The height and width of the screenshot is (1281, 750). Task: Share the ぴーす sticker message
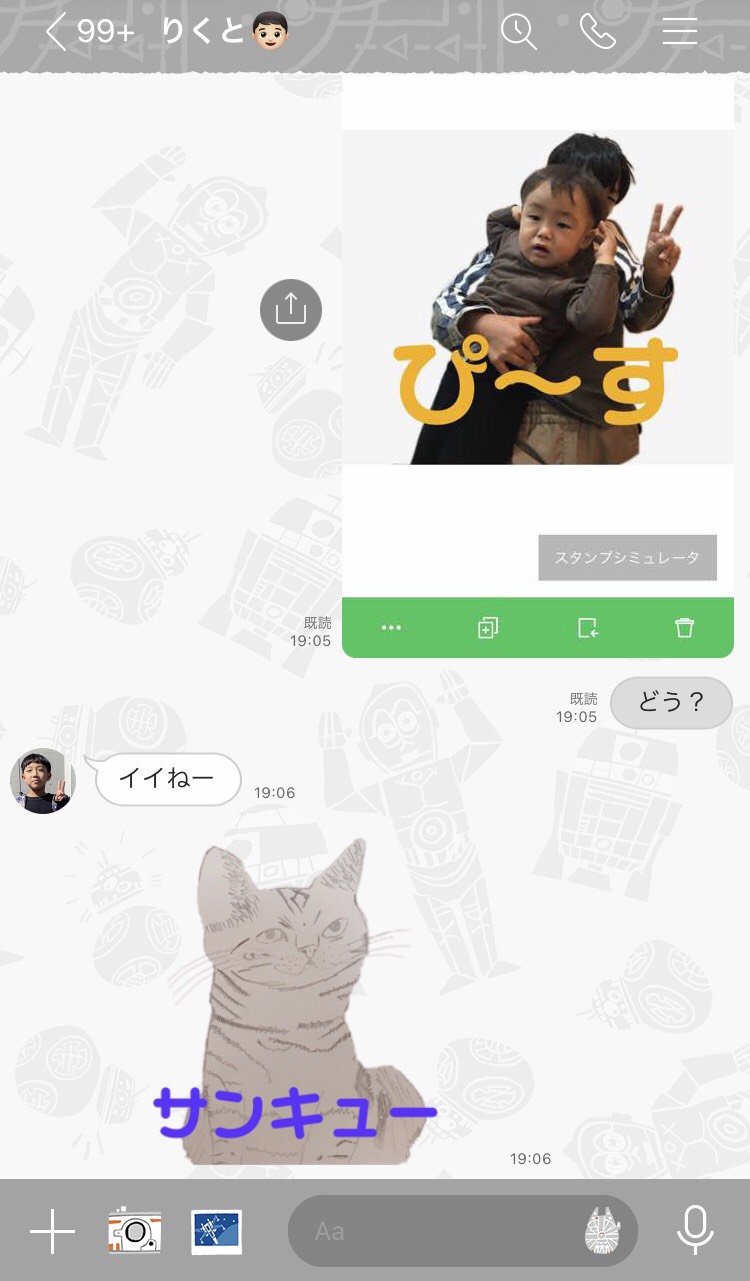pos(291,310)
